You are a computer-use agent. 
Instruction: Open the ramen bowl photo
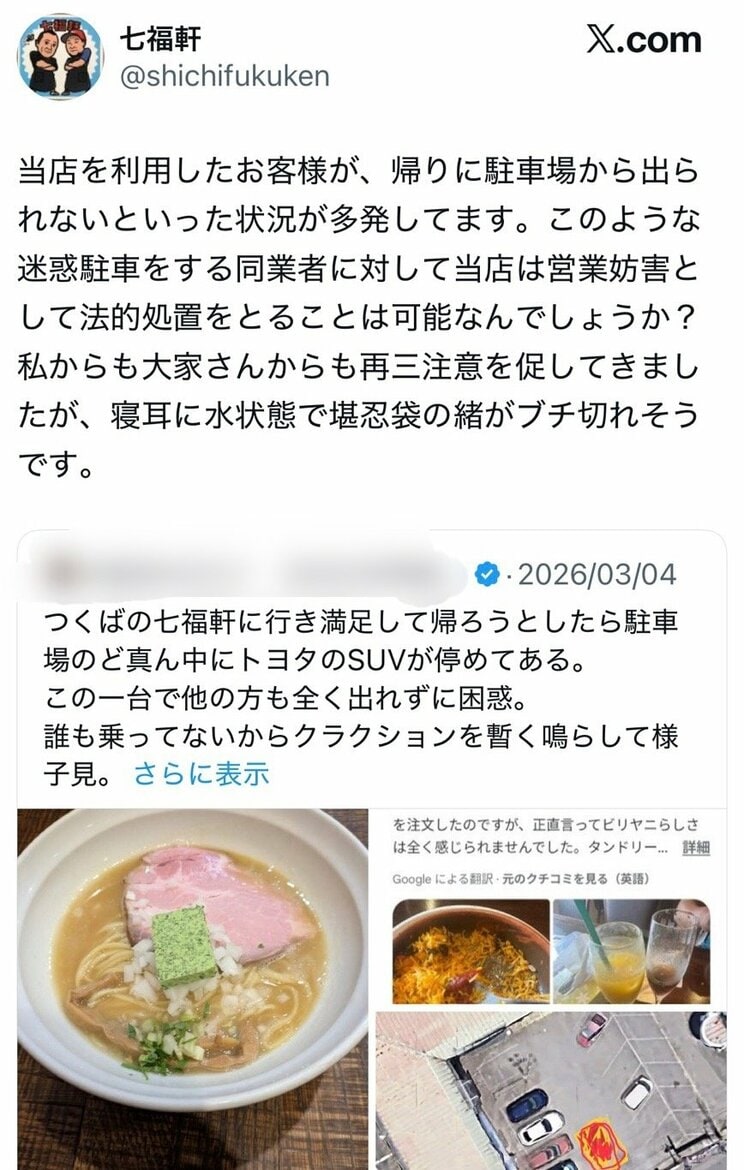[190, 985]
